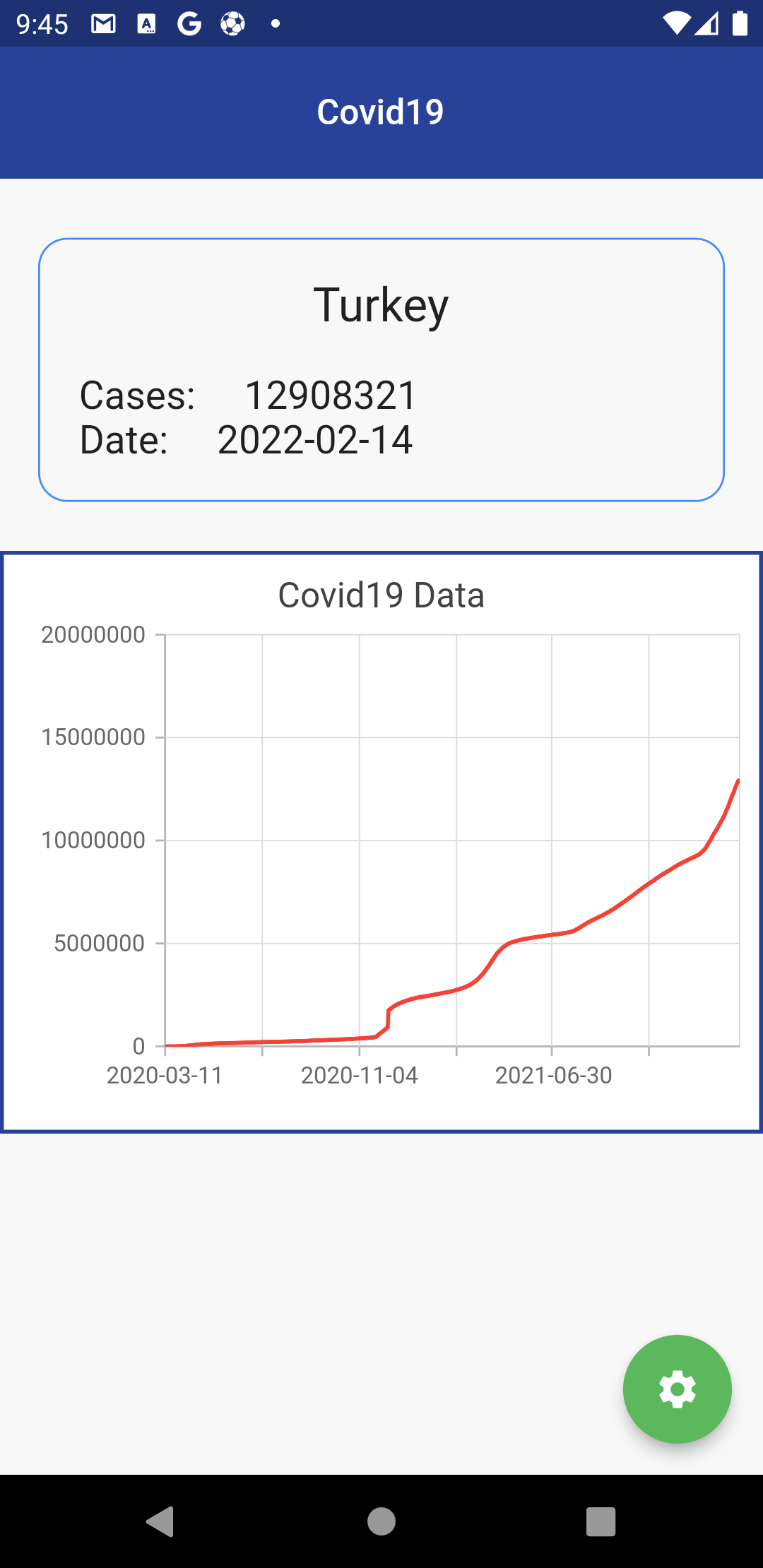This screenshot has height=1568, width=763.
Task: Tap the Turkey country name heading
Action: coord(381,305)
